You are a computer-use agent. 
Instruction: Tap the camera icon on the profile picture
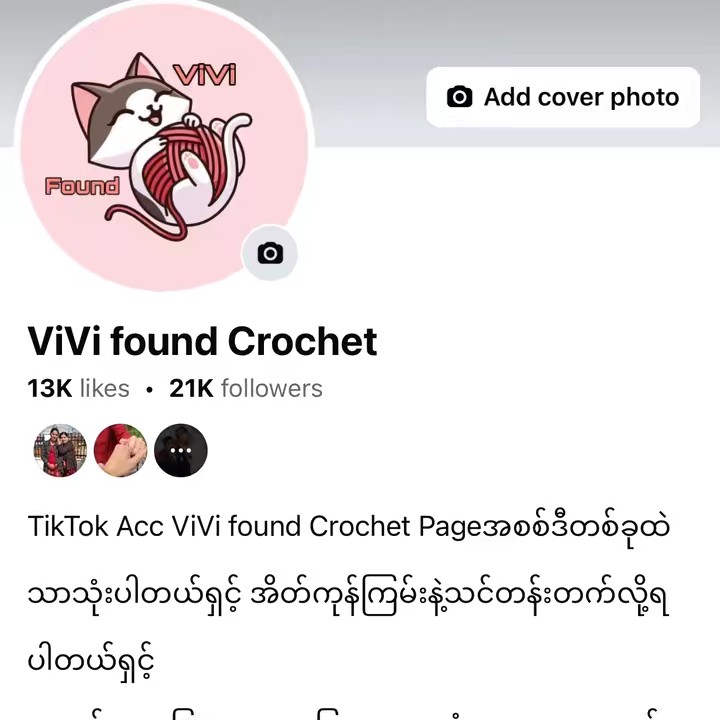point(270,253)
